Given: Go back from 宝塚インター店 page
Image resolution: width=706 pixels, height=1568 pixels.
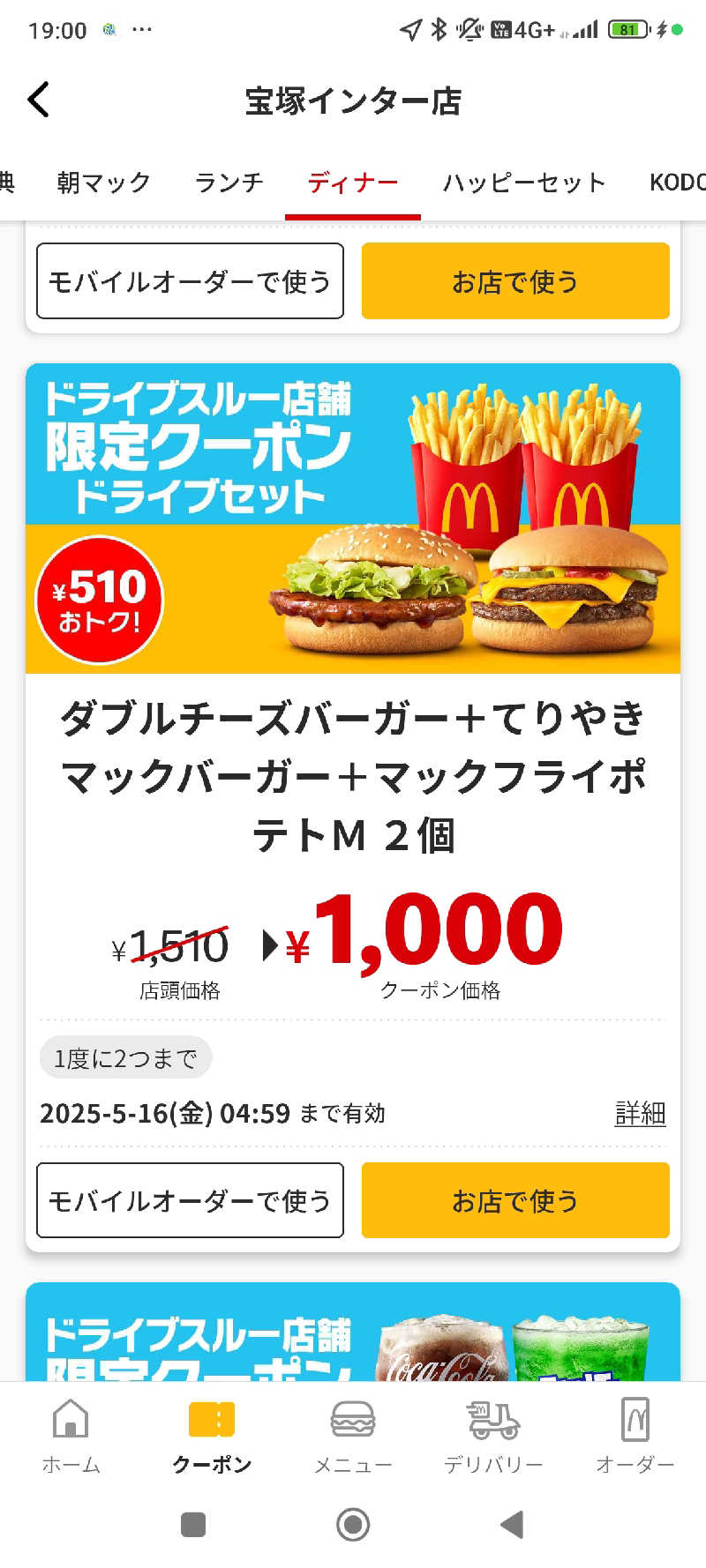Looking at the screenshot, I should coord(39,100).
